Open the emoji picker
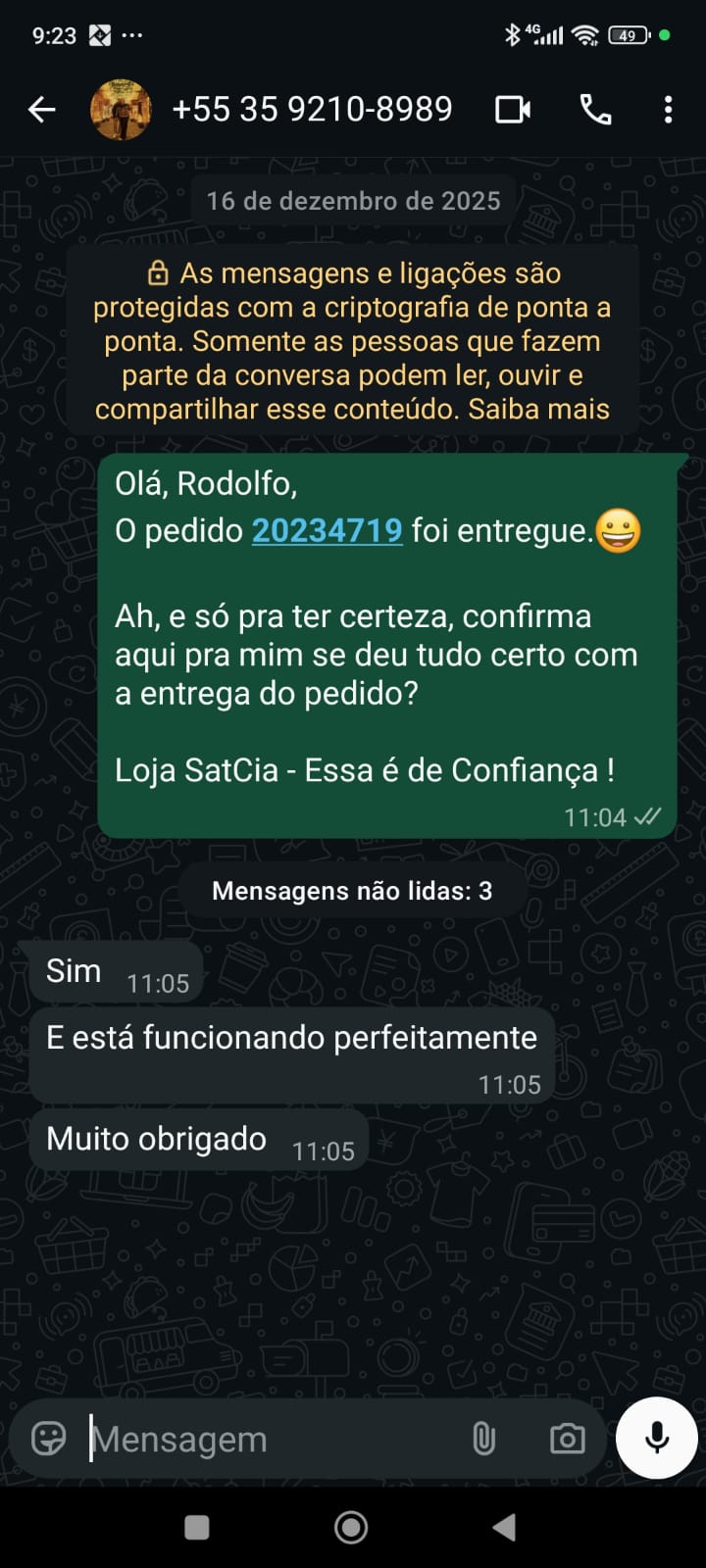 pos(49,1439)
